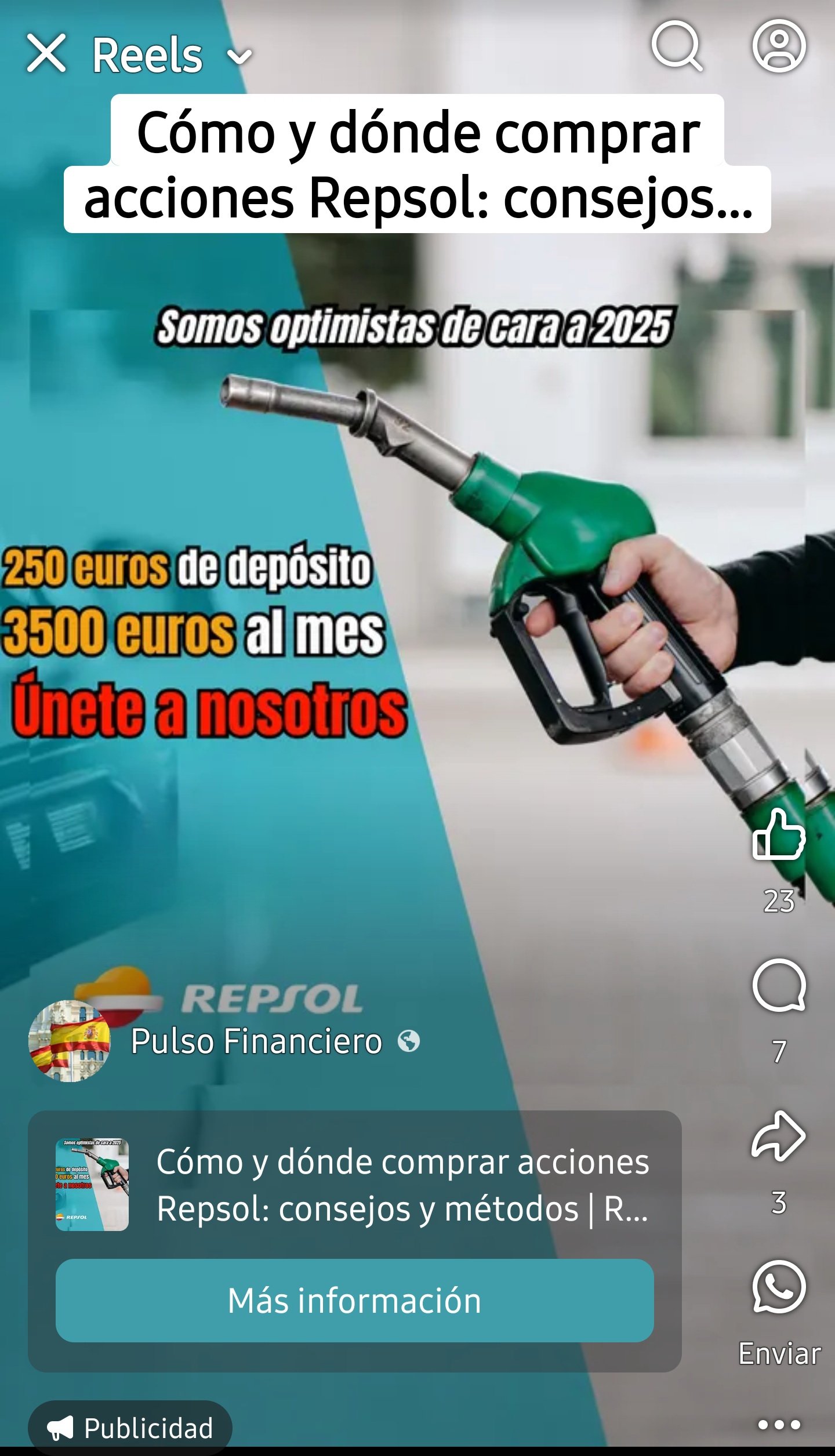Tap the Más información button

click(x=355, y=1301)
